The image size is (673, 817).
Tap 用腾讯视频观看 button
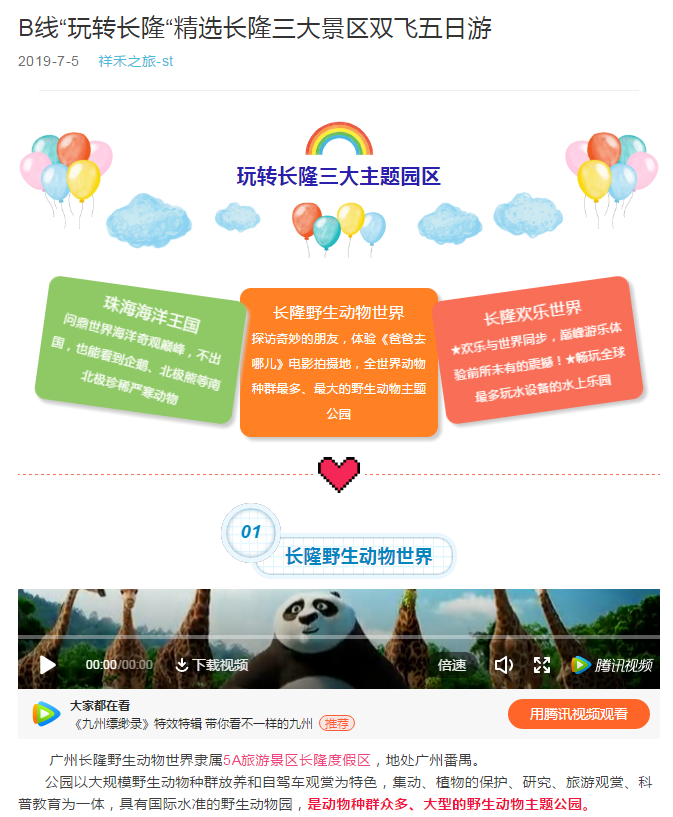pyautogui.click(x=578, y=714)
